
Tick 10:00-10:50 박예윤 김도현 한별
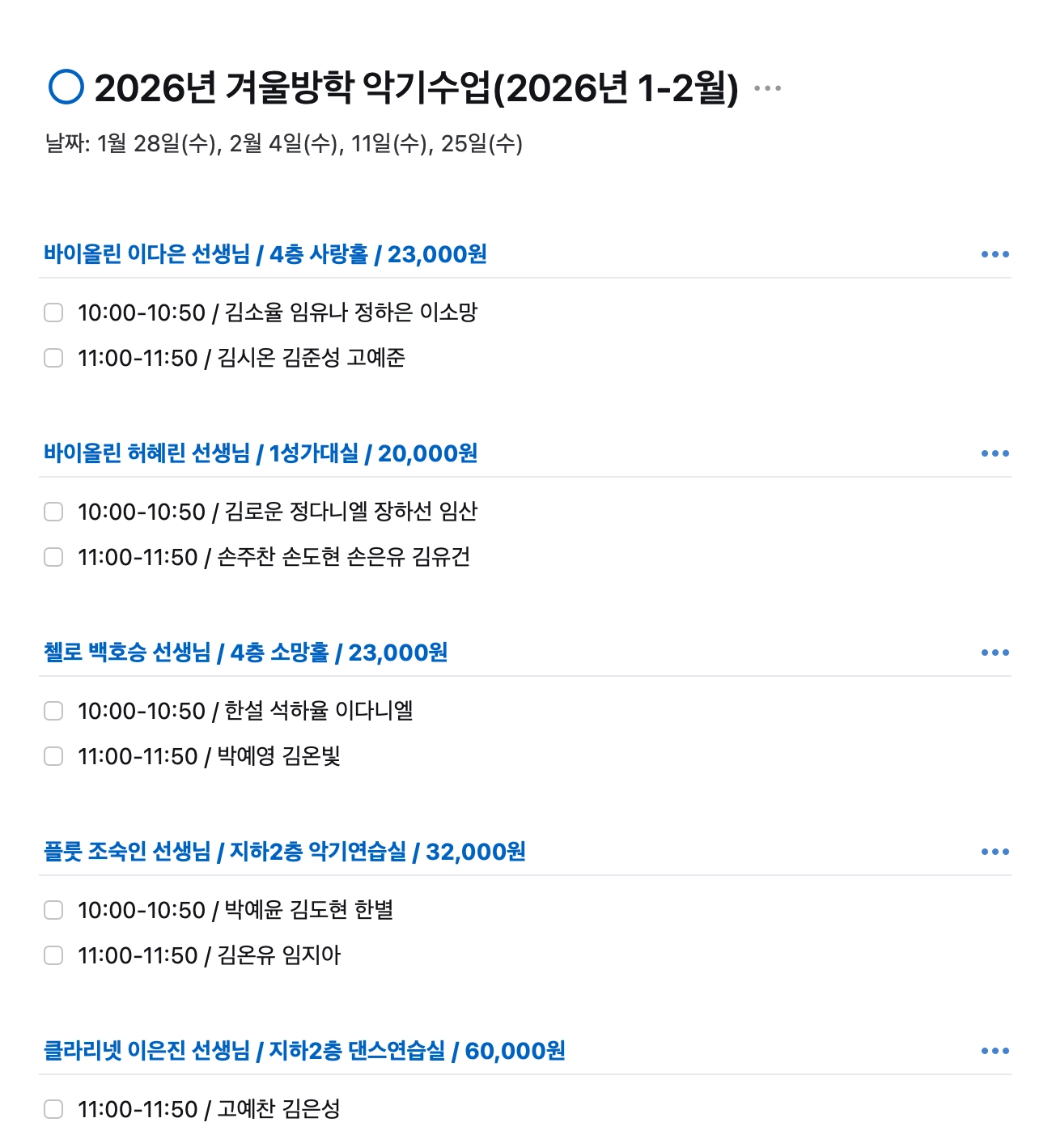click(53, 910)
